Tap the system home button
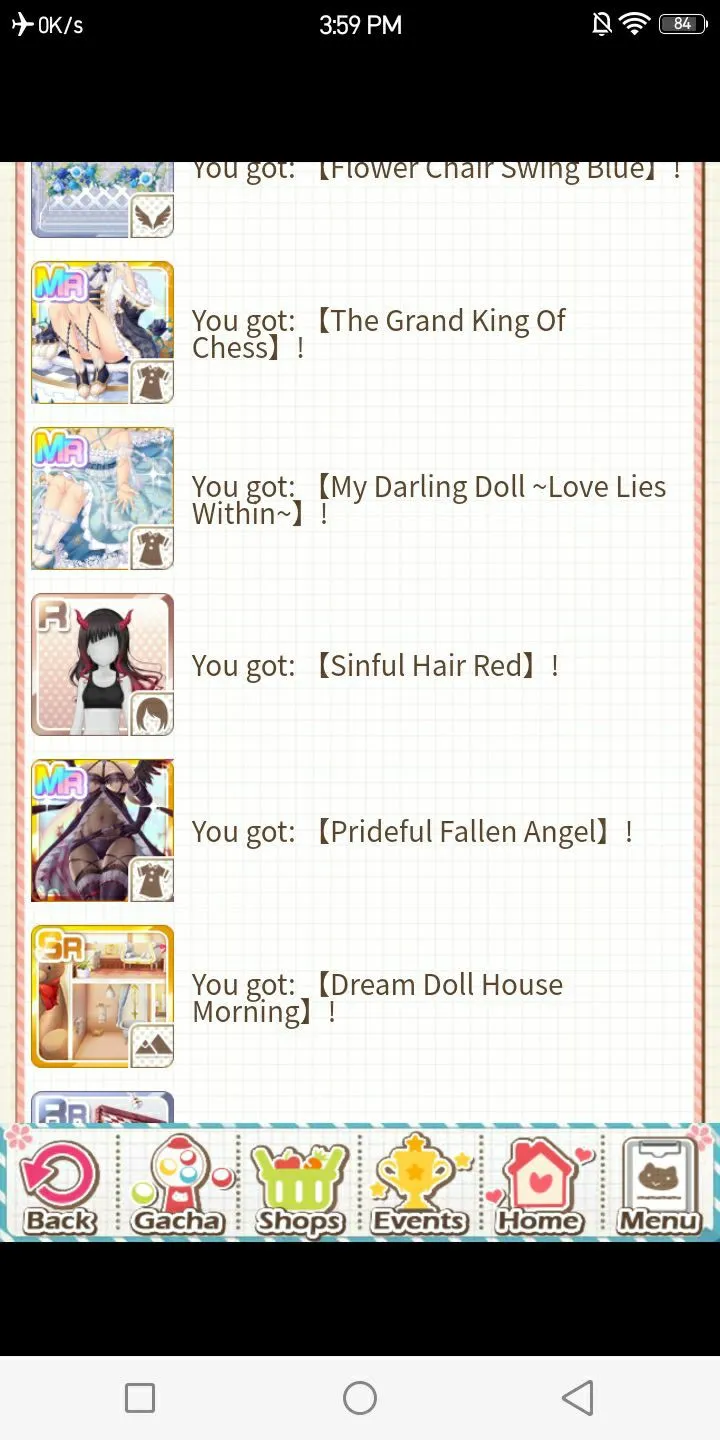720x1440 pixels. pyautogui.click(x=360, y=1398)
